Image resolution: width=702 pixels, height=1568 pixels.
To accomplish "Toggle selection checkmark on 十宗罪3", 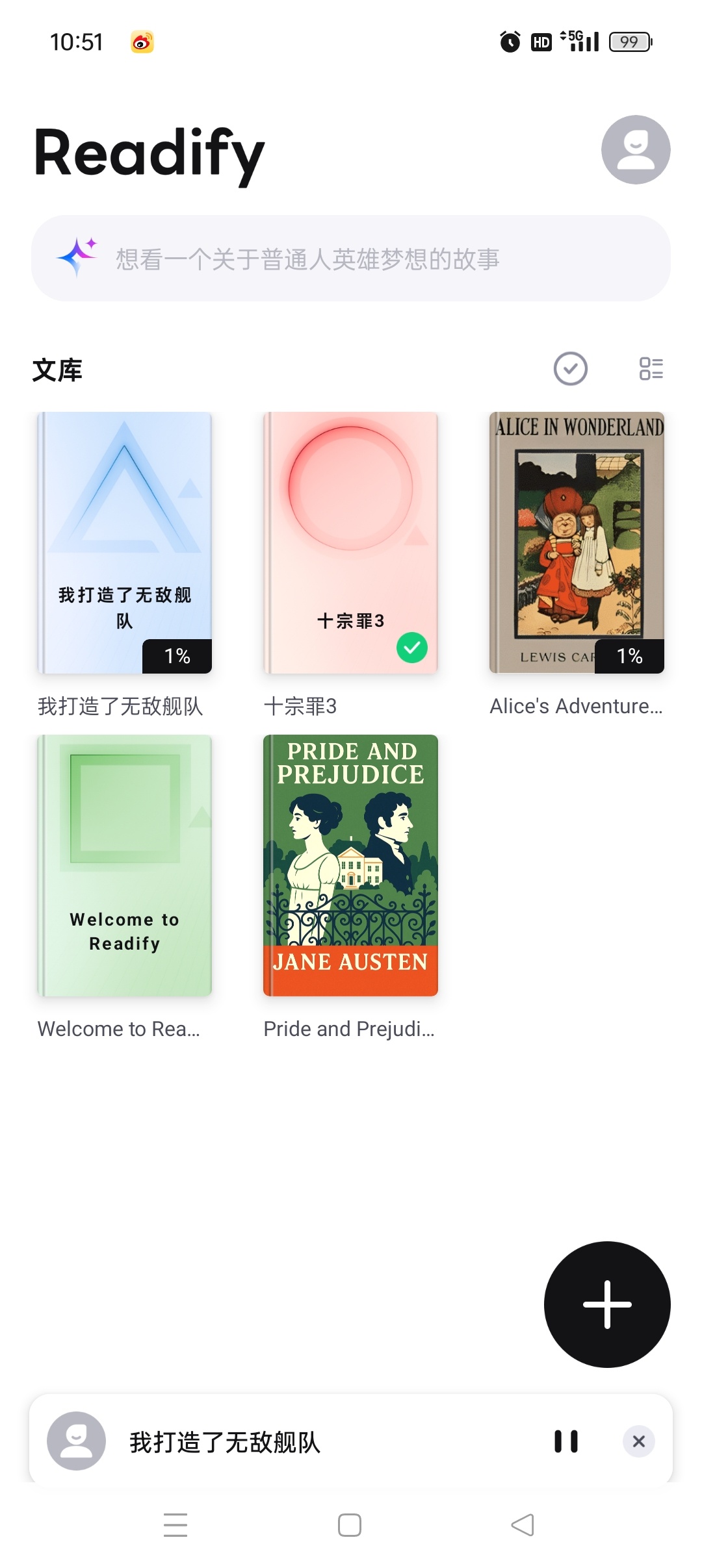I will tap(412, 646).
